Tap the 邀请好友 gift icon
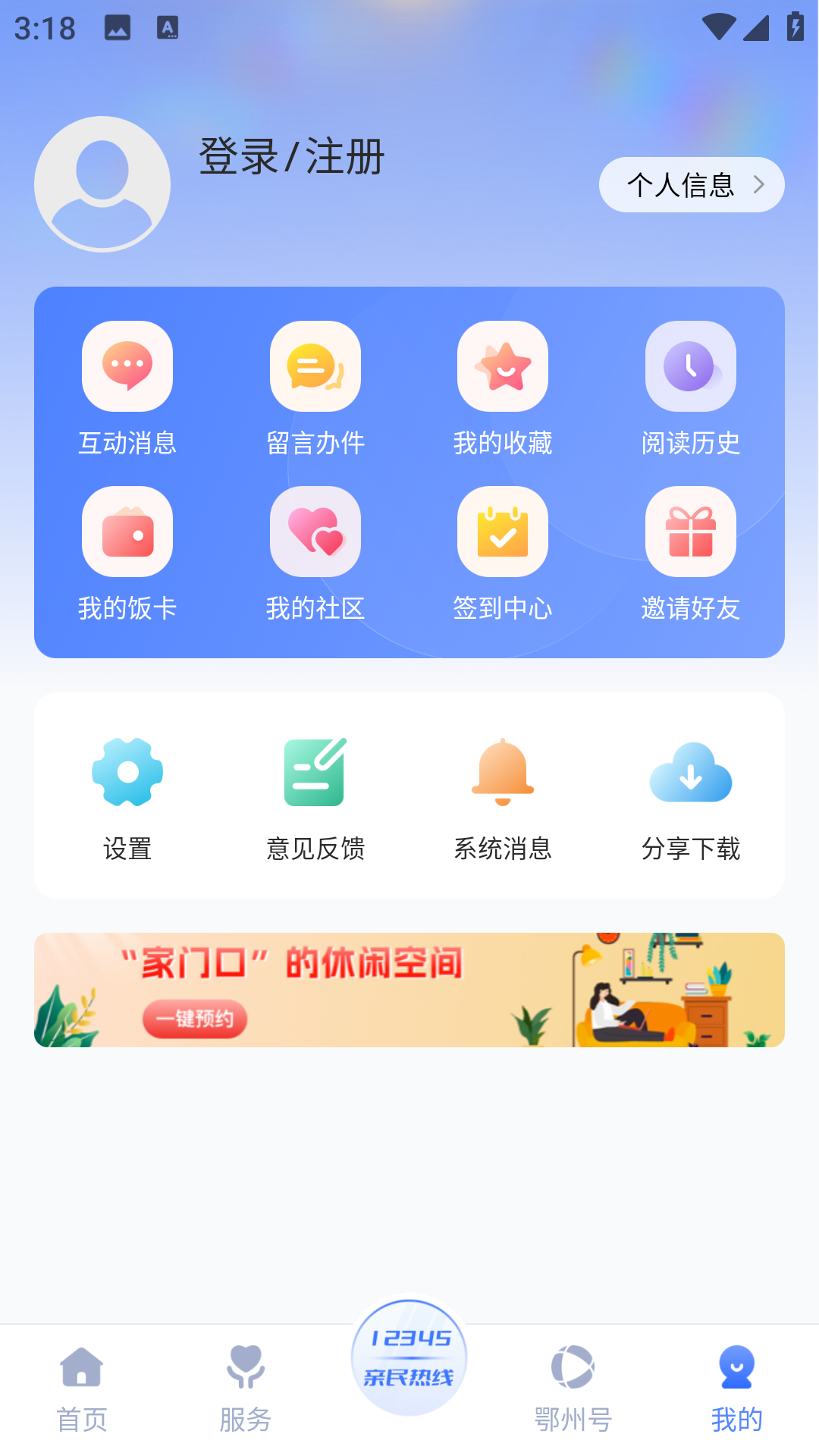Screen dimensions: 819x1456 (x=690, y=531)
